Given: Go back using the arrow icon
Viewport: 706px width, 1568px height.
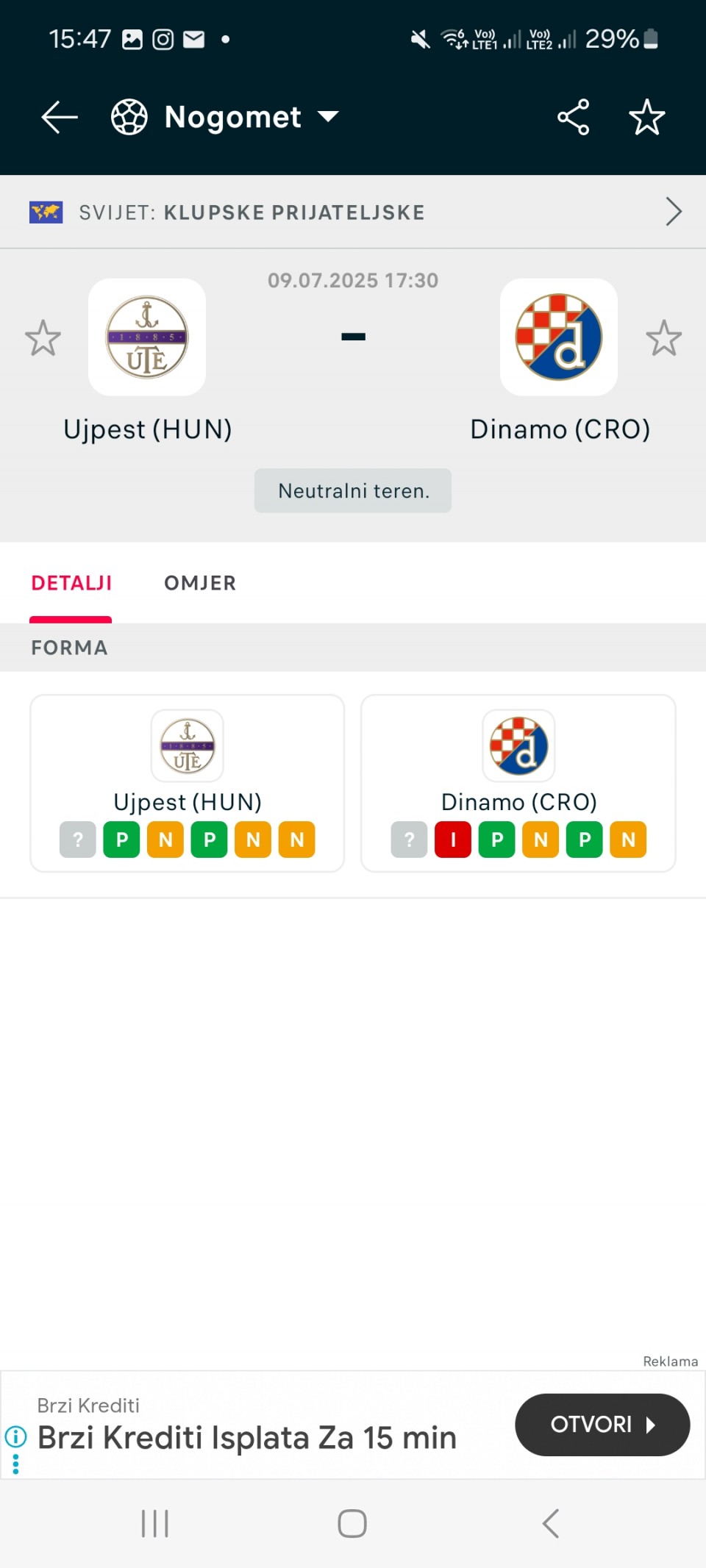Looking at the screenshot, I should [x=60, y=117].
